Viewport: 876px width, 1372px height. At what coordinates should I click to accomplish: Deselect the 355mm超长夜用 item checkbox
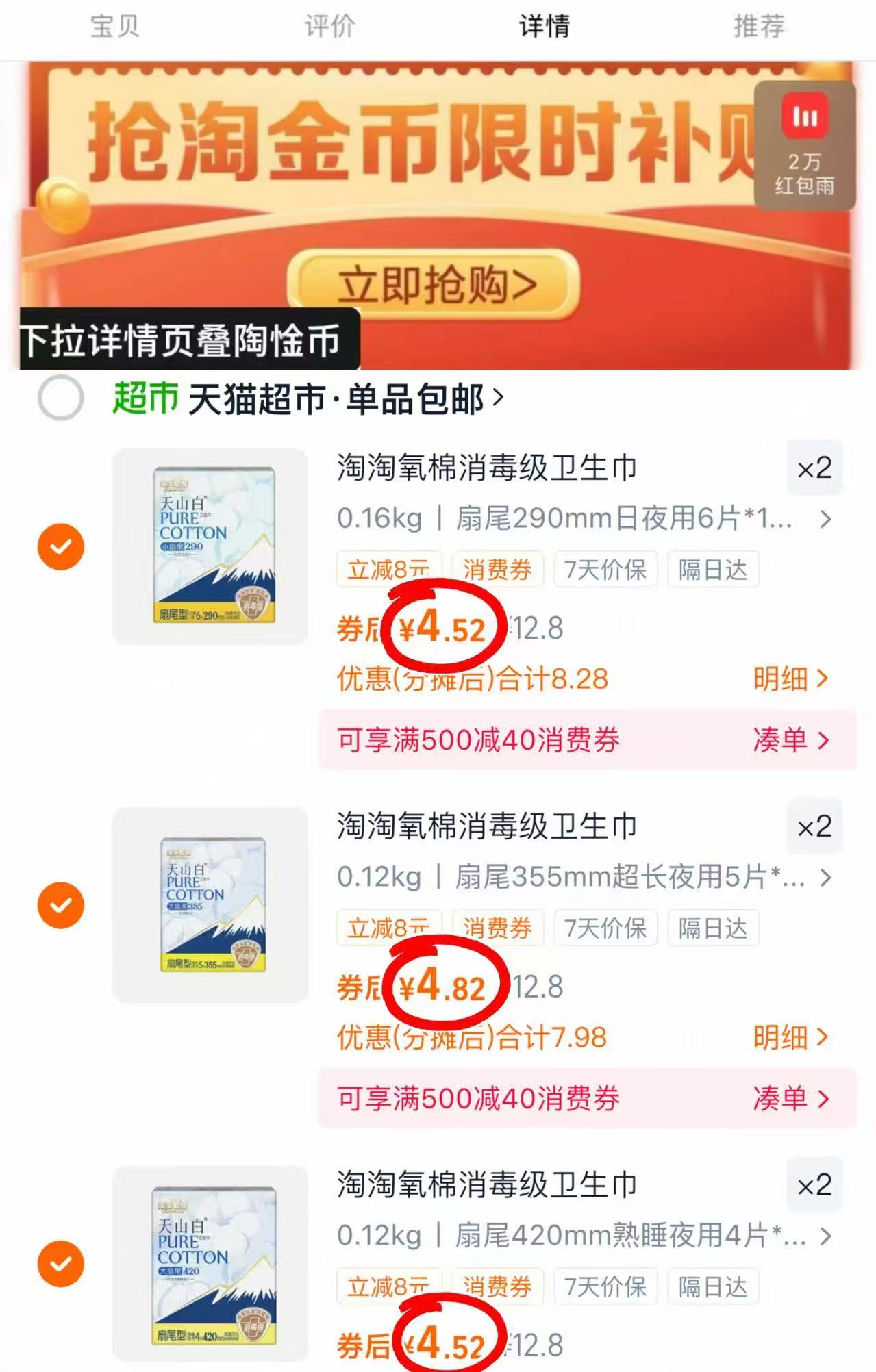point(62,905)
